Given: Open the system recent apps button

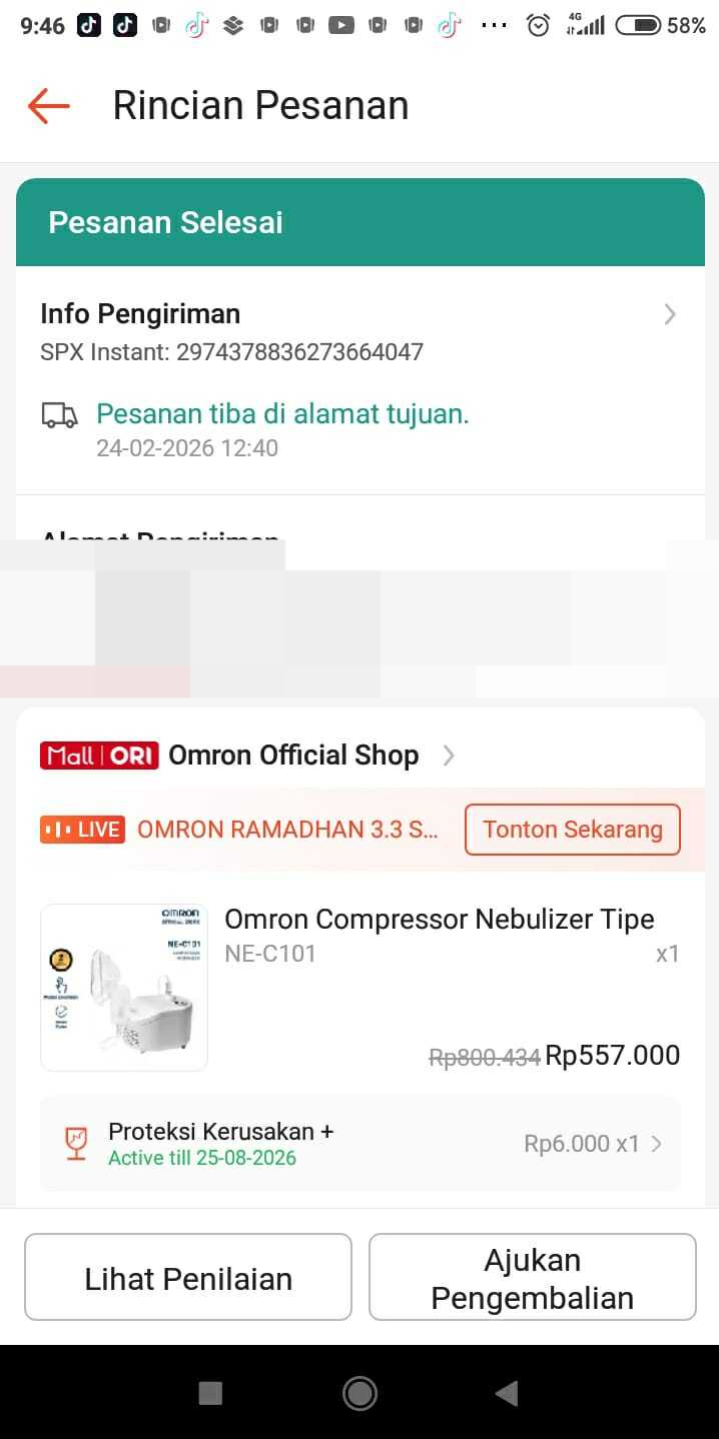Looking at the screenshot, I should pyautogui.click(x=210, y=1393).
